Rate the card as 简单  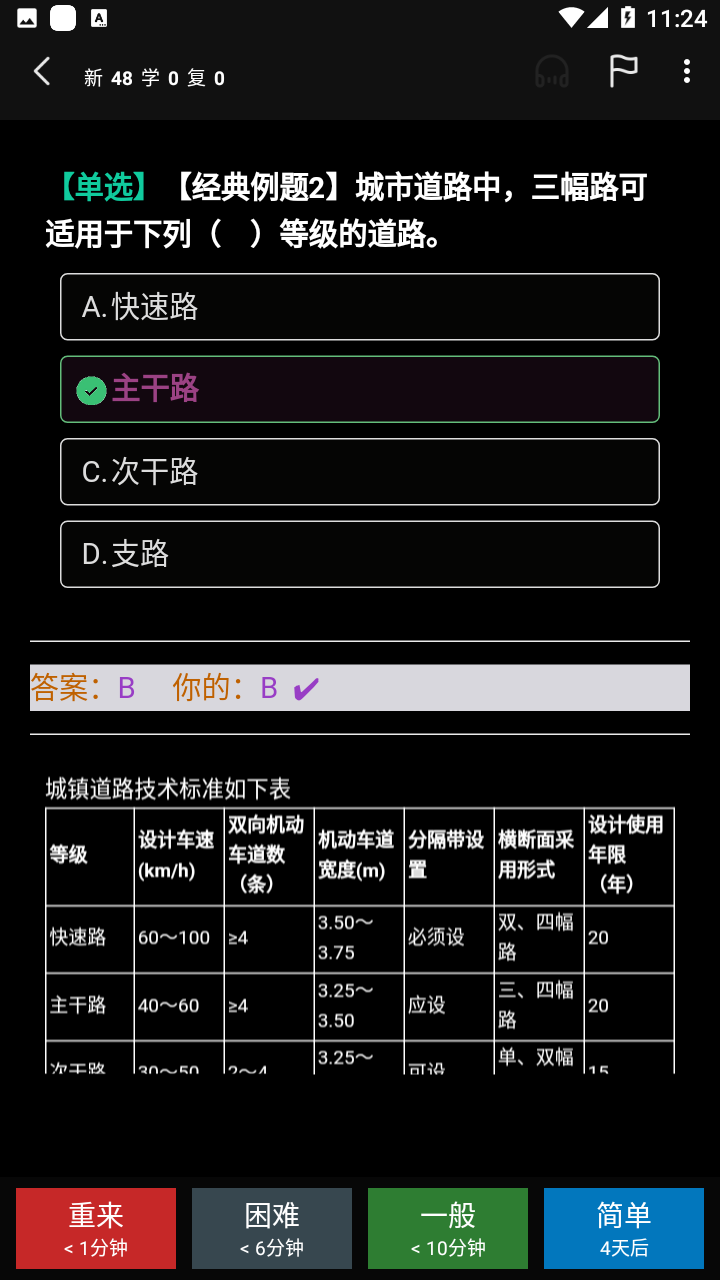[x=624, y=1229]
